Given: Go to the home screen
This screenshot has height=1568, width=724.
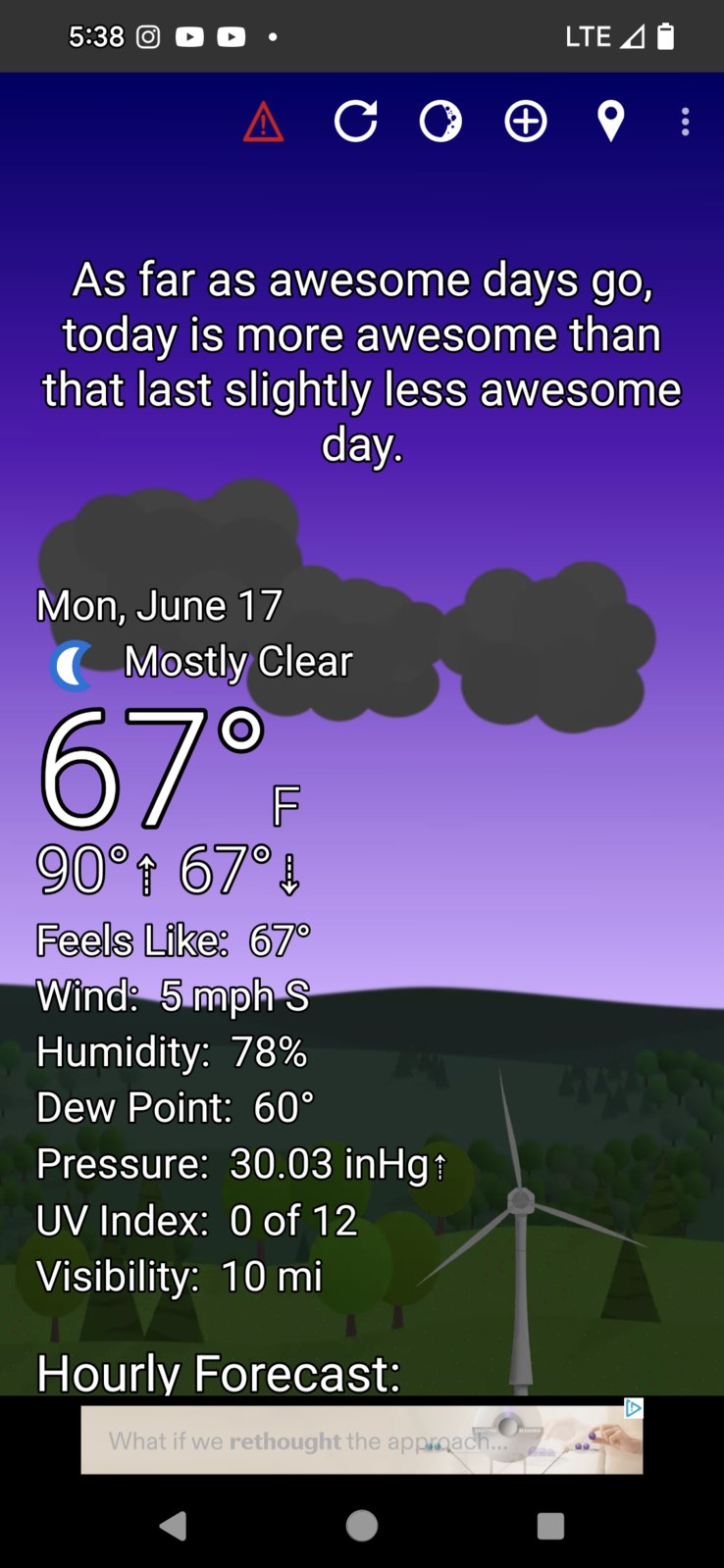Looking at the screenshot, I should (362, 1525).
